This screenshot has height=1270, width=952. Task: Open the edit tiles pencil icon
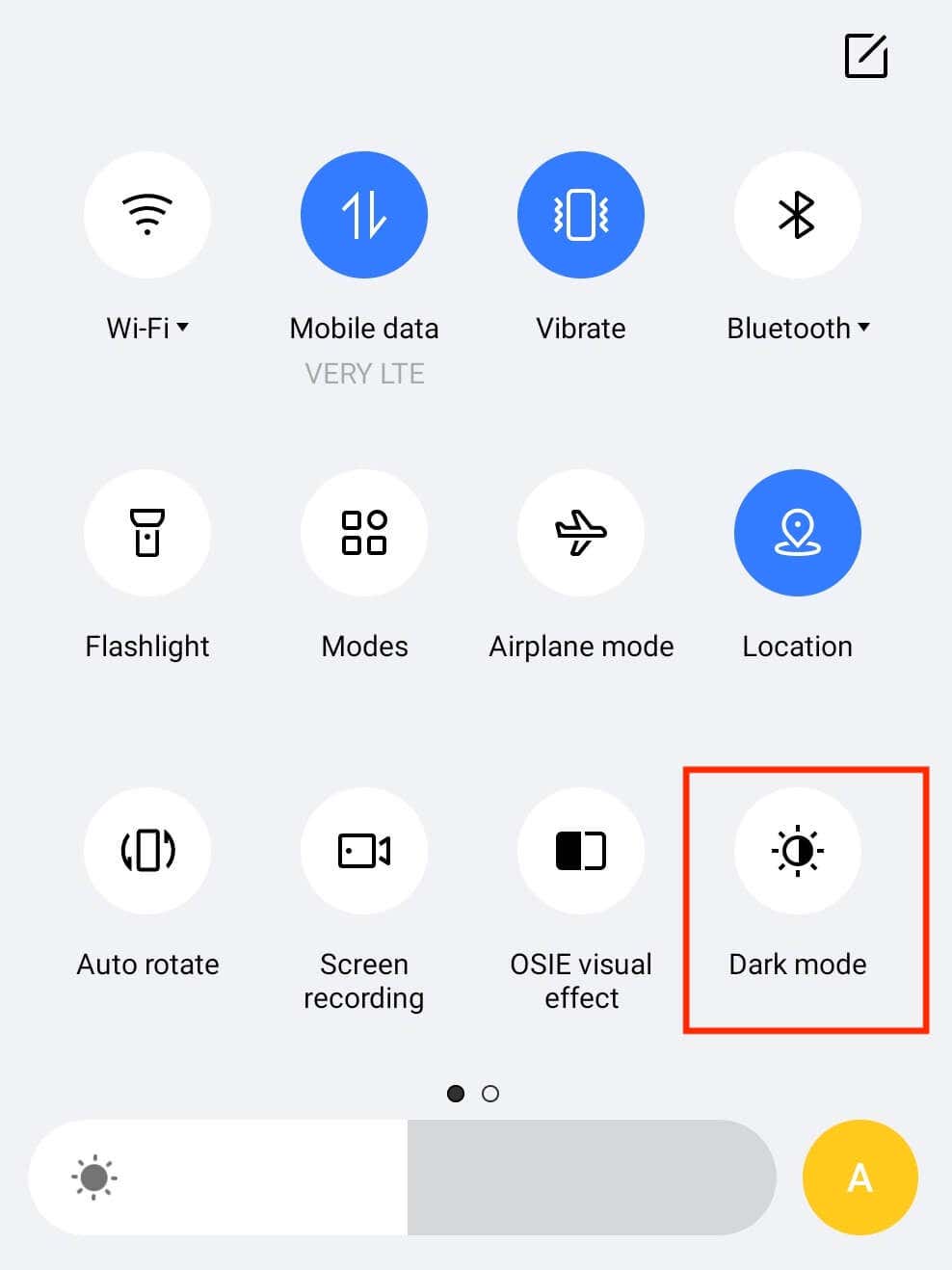pyautogui.click(x=865, y=56)
